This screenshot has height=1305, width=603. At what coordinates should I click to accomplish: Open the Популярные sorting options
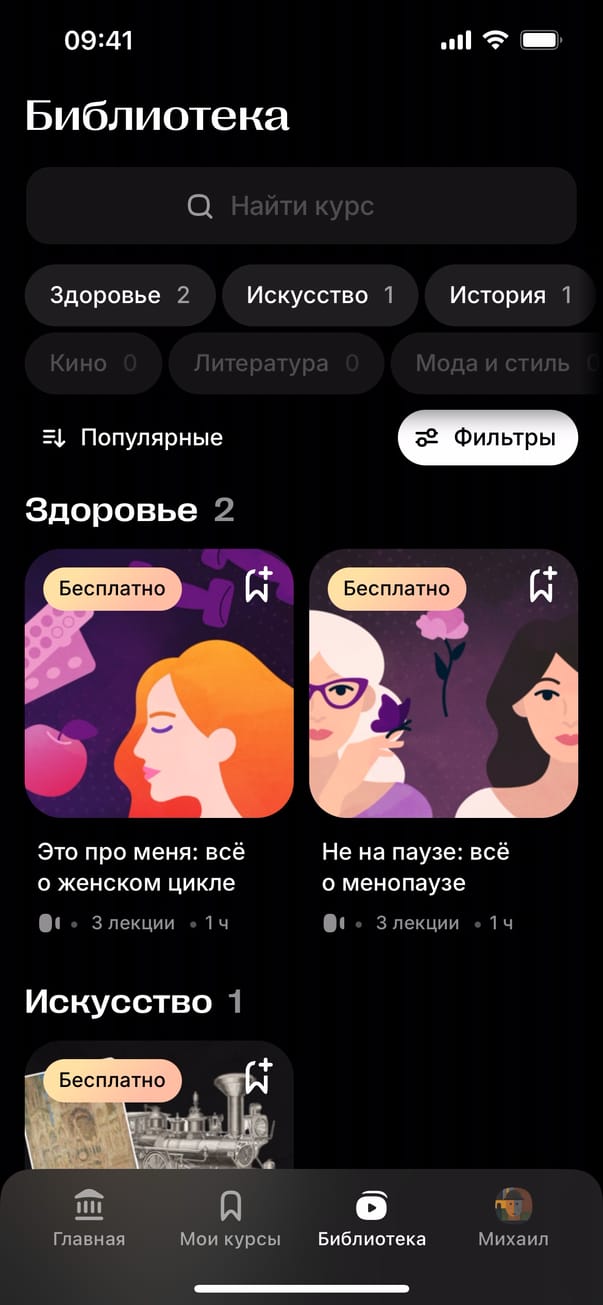click(x=133, y=437)
